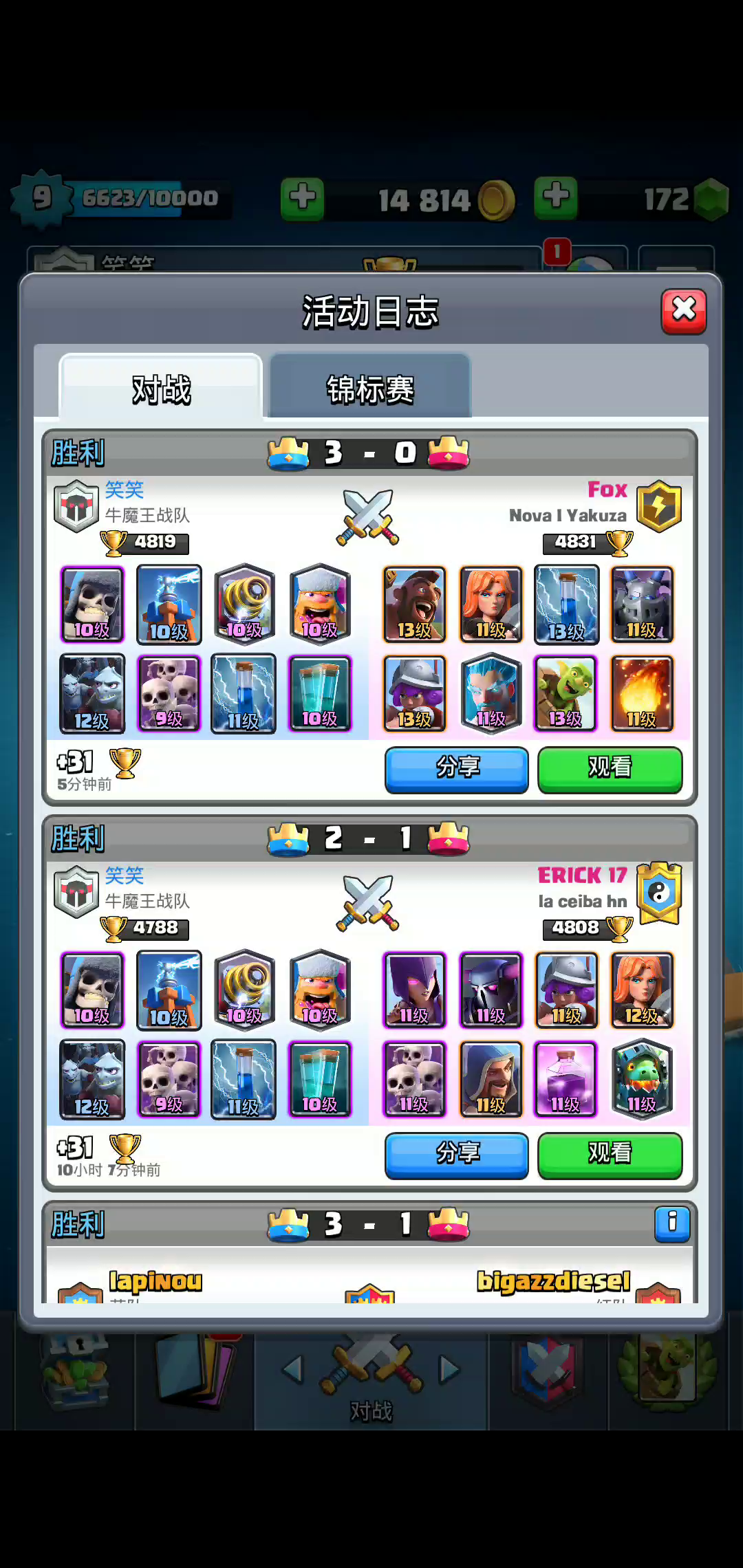Open info icon on the 3-1 battle
Screen dimensions: 743x1568
click(x=672, y=1224)
